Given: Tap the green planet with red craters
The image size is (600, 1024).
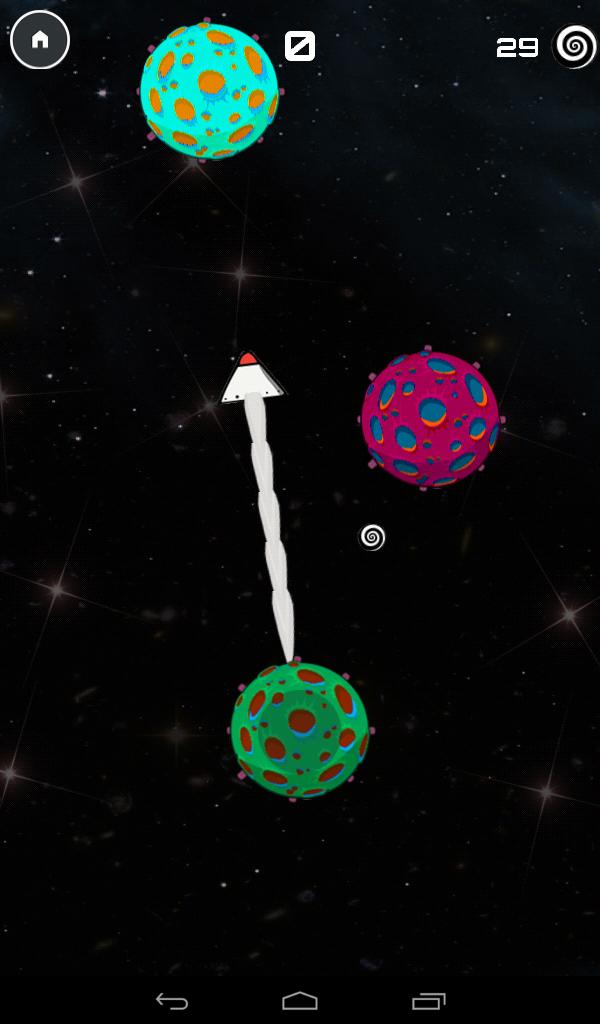Looking at the screenshot, I should (x=300, y=729).
